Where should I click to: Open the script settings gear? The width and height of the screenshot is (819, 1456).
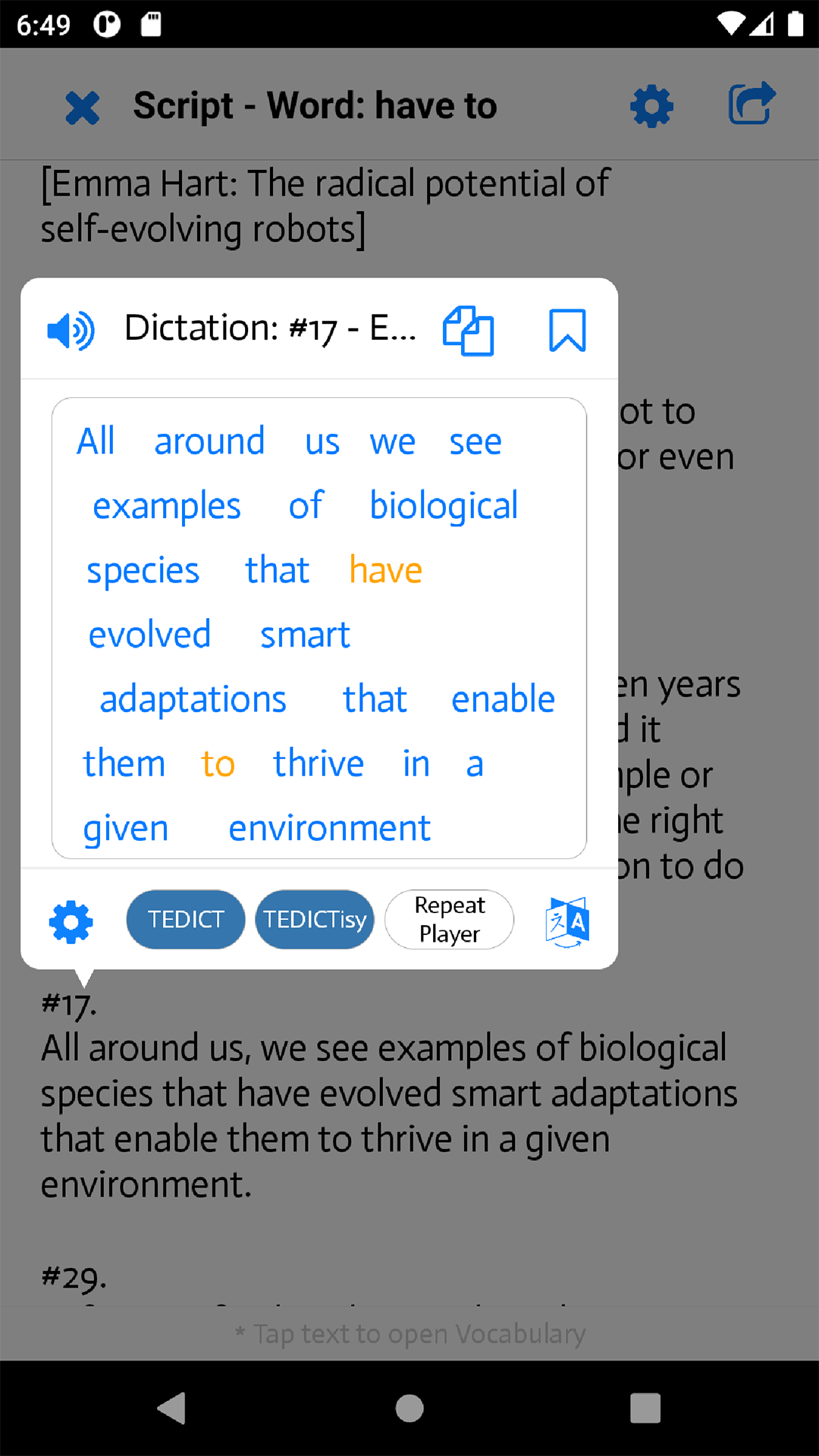pyautogui.click(x=651, y=106)
